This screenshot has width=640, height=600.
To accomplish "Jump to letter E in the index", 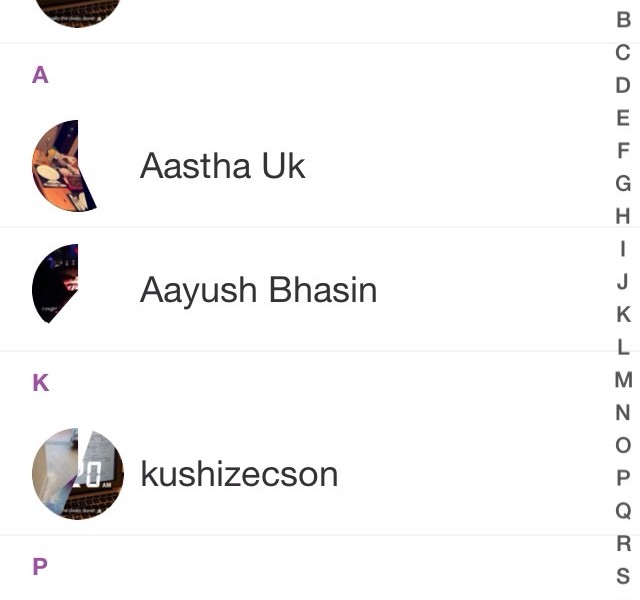I will (x=623, y=118).
